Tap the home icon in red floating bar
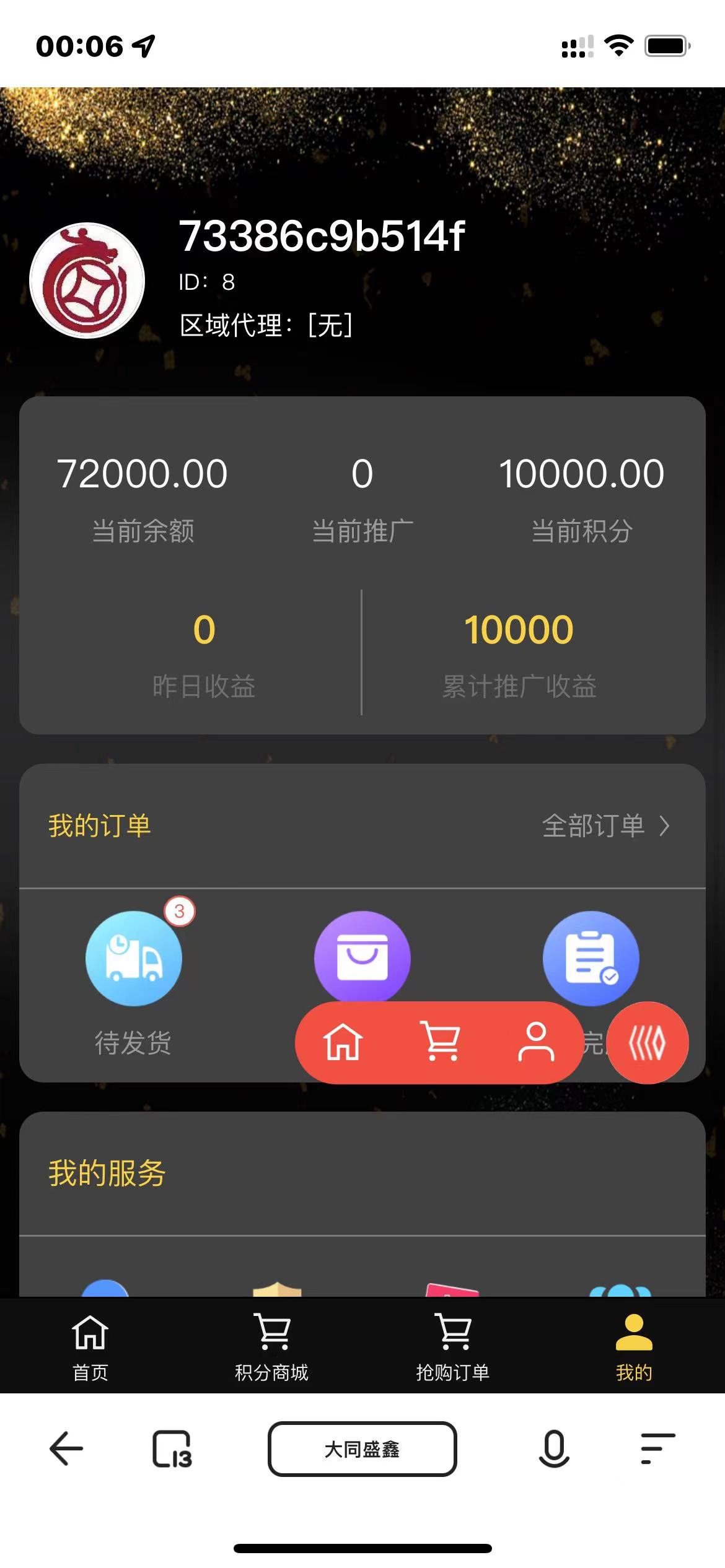Screen dimensions: 725x1568 343,1042
